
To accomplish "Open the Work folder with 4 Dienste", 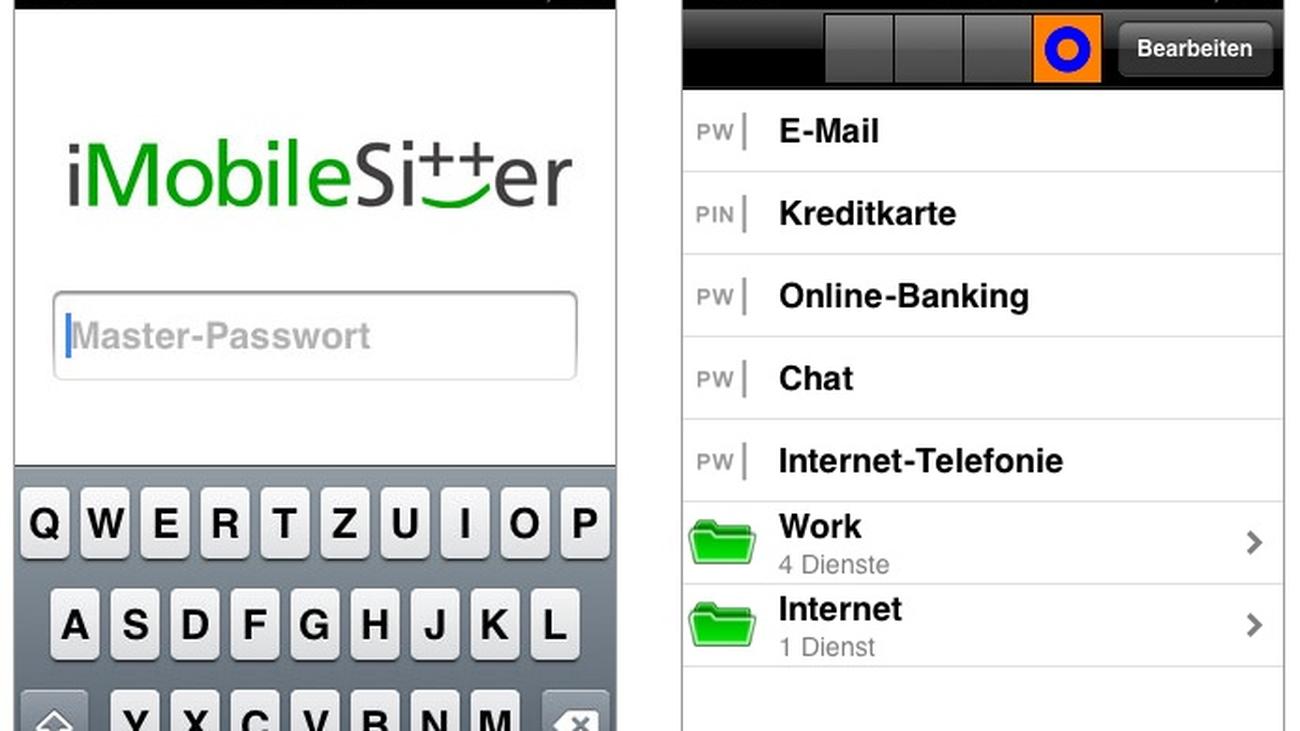I will click(x=980, y=543).
